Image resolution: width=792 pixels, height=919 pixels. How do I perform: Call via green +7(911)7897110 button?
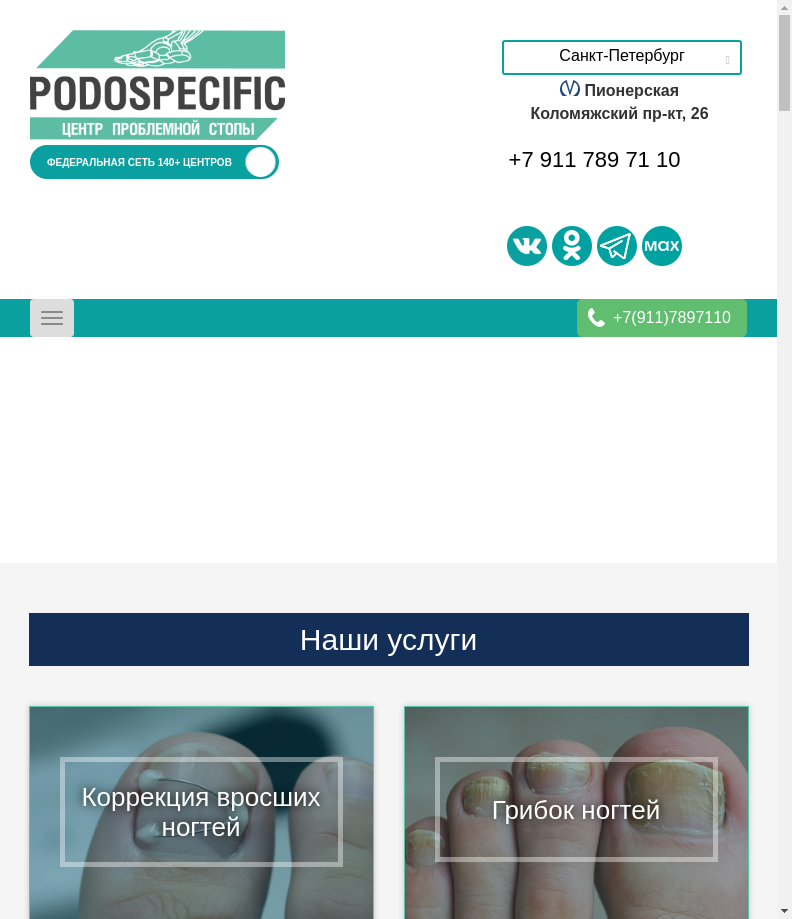tap(661, 318)
